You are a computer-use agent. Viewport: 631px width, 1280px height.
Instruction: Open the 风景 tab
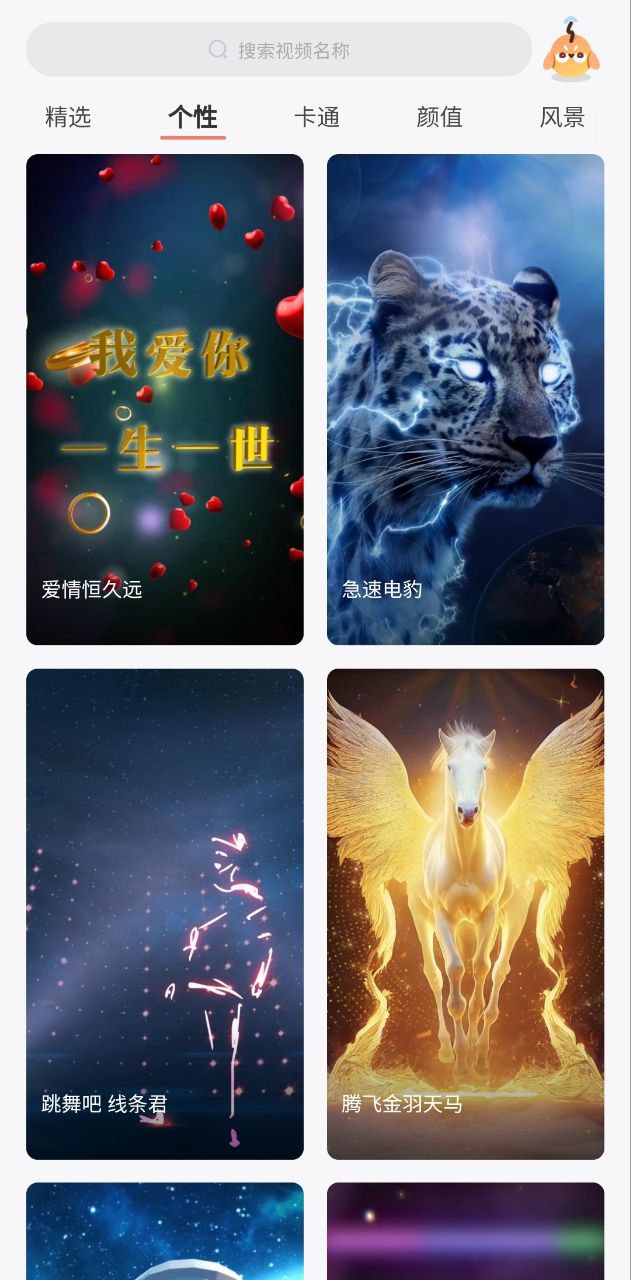point(562,117)
